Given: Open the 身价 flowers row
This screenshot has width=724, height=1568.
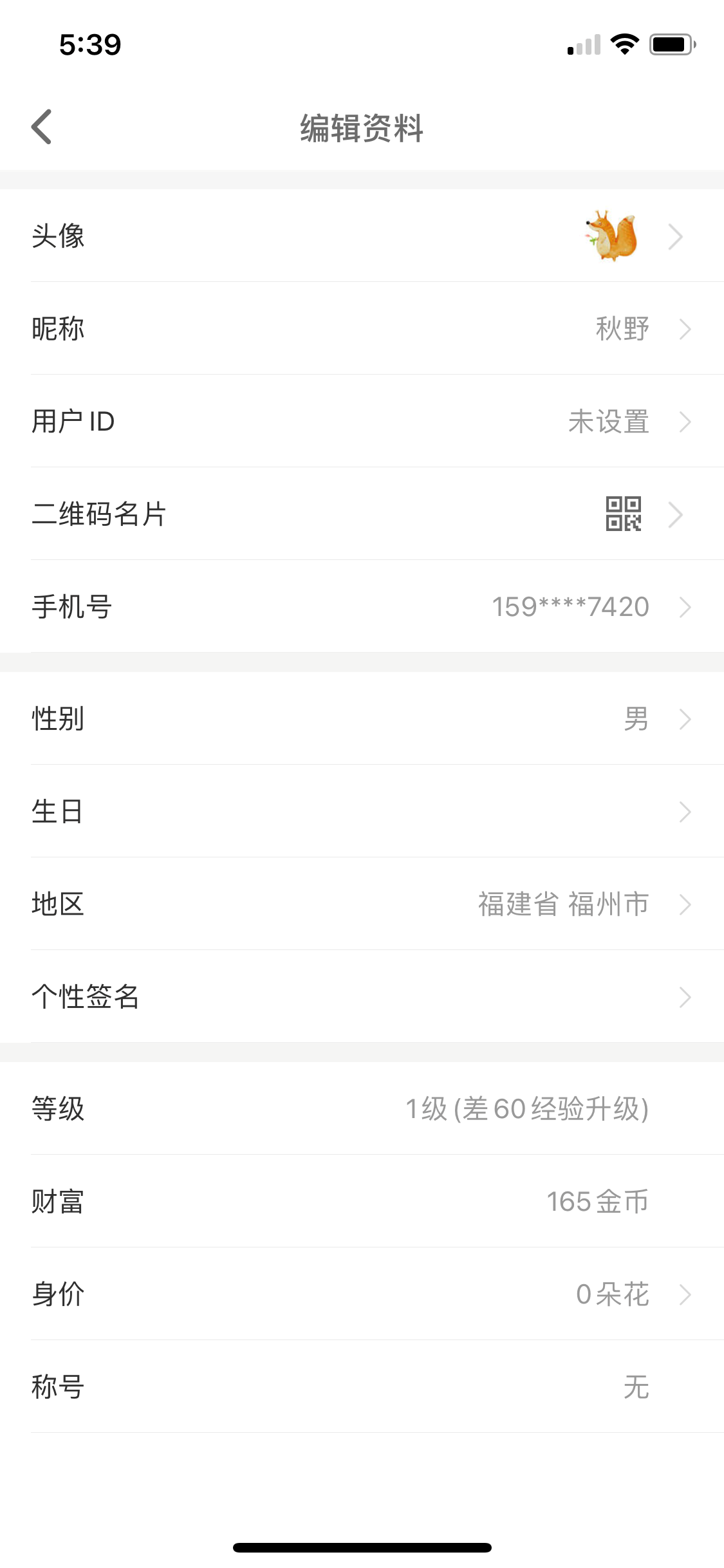Looking at the screenshot, I should pyautogui.click(x=362, y=1294).
